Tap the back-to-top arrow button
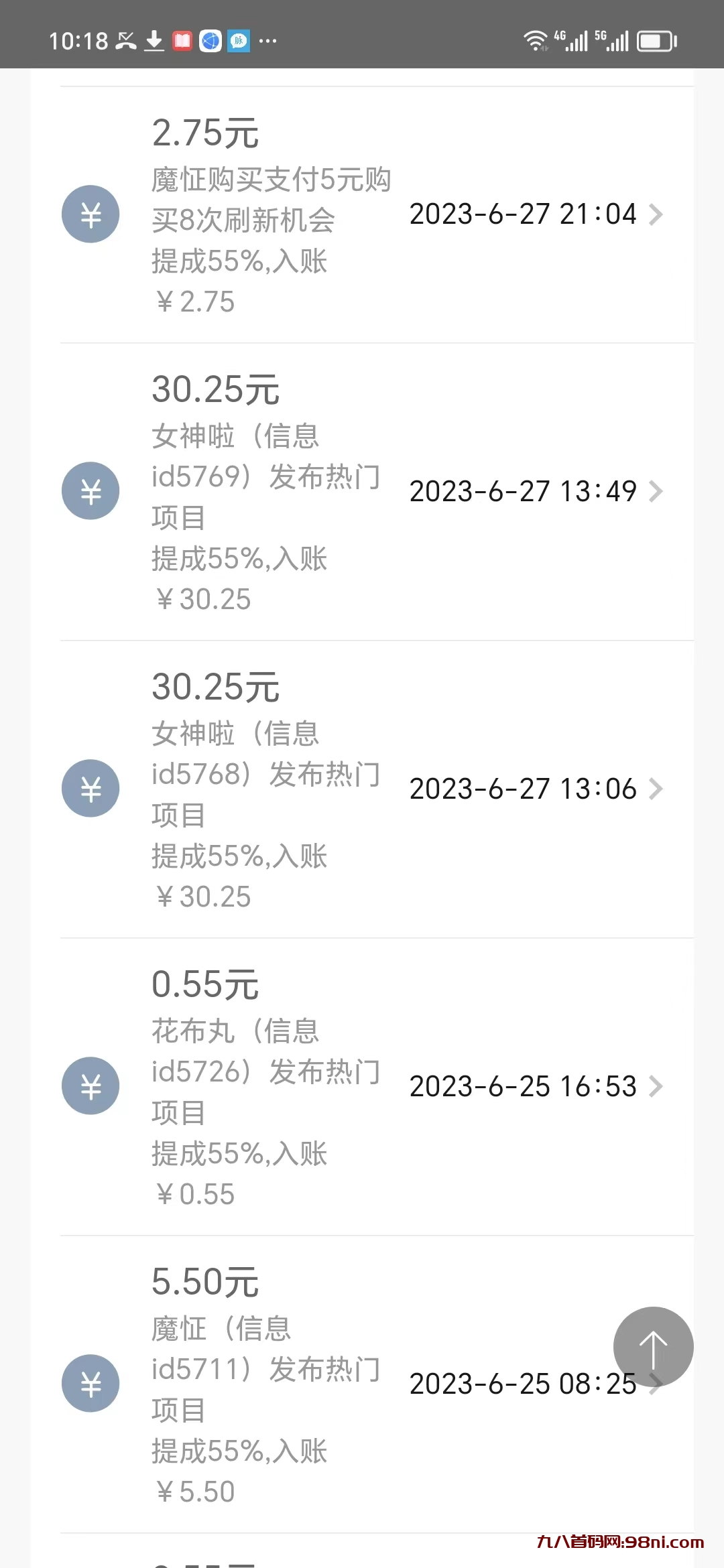Image resolution: width=724 pixels, height=1568 pixels. (652, 1347)
